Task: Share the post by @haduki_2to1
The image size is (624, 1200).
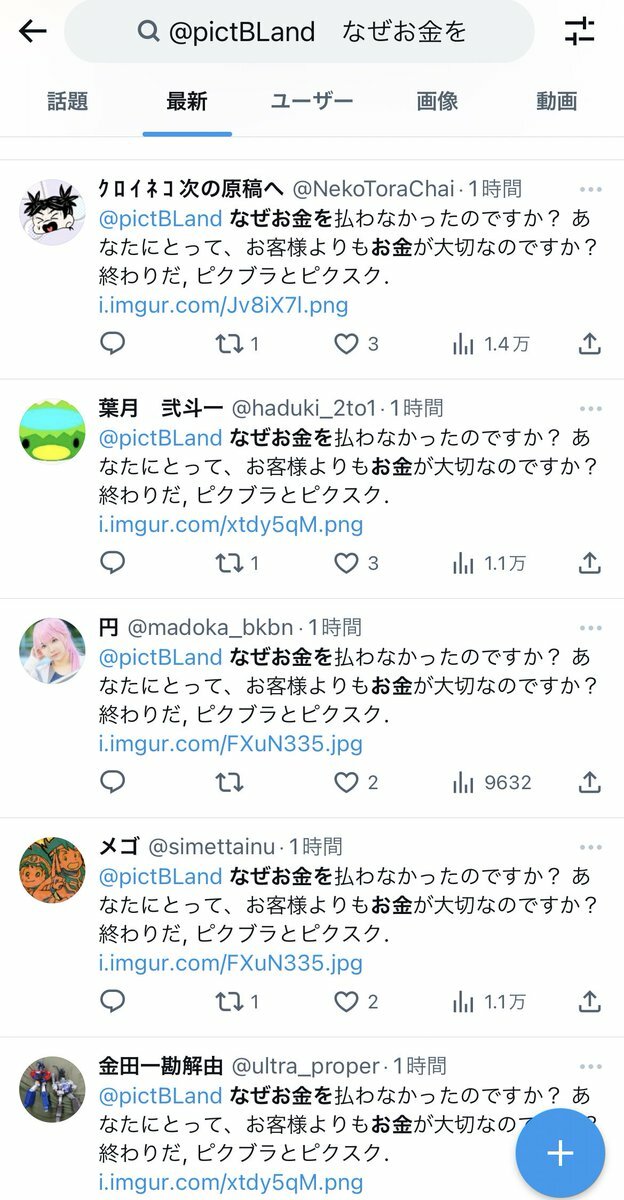Action: 590,563
